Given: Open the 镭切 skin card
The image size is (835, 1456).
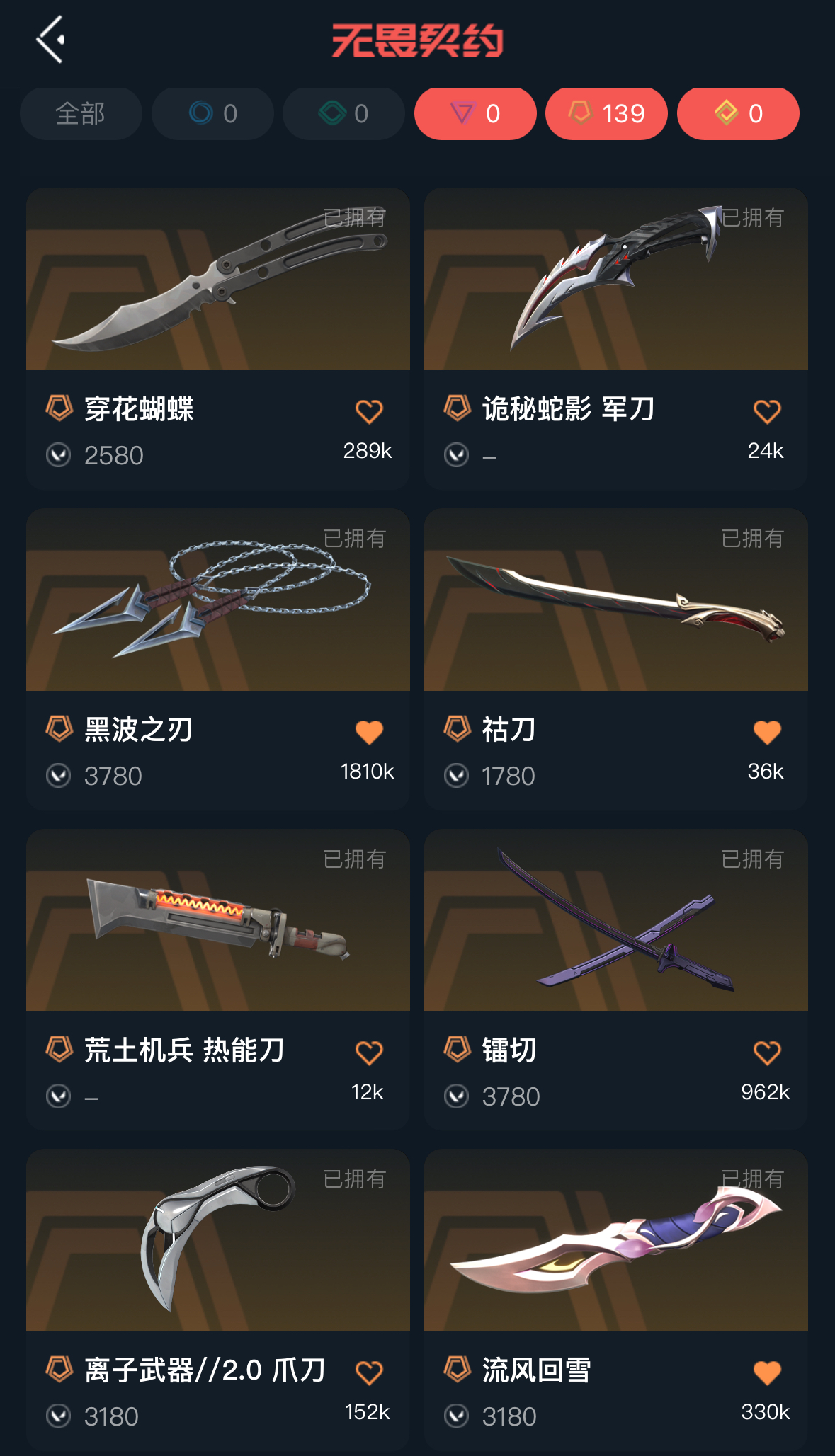Looking at the screenshot, I should click(x=616, y=980).
